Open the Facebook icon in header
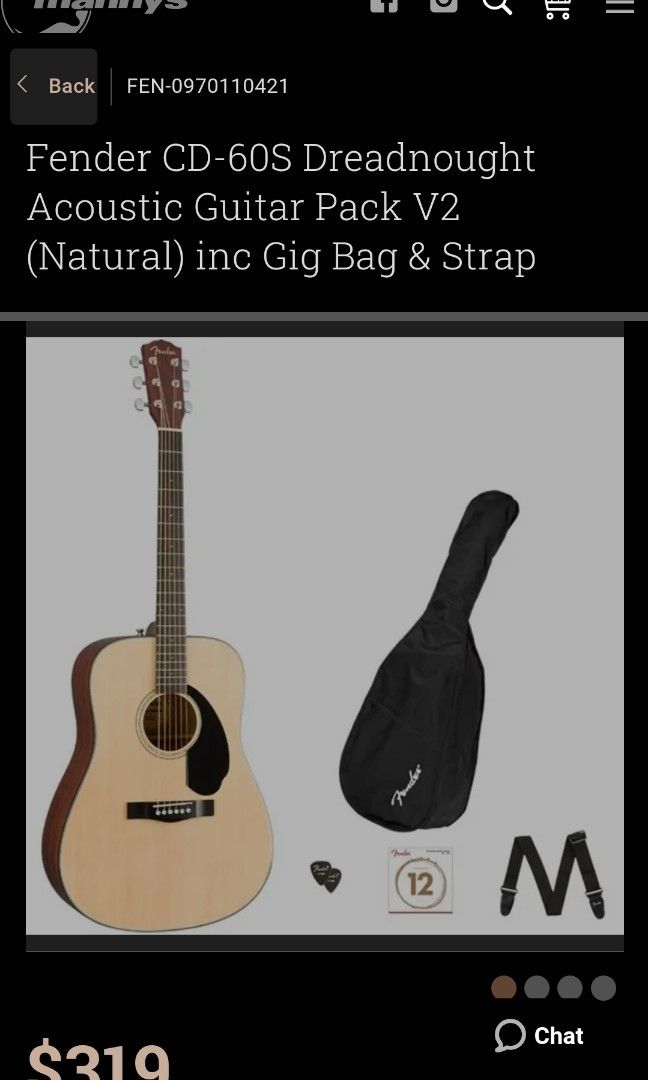 click(384, 4)
